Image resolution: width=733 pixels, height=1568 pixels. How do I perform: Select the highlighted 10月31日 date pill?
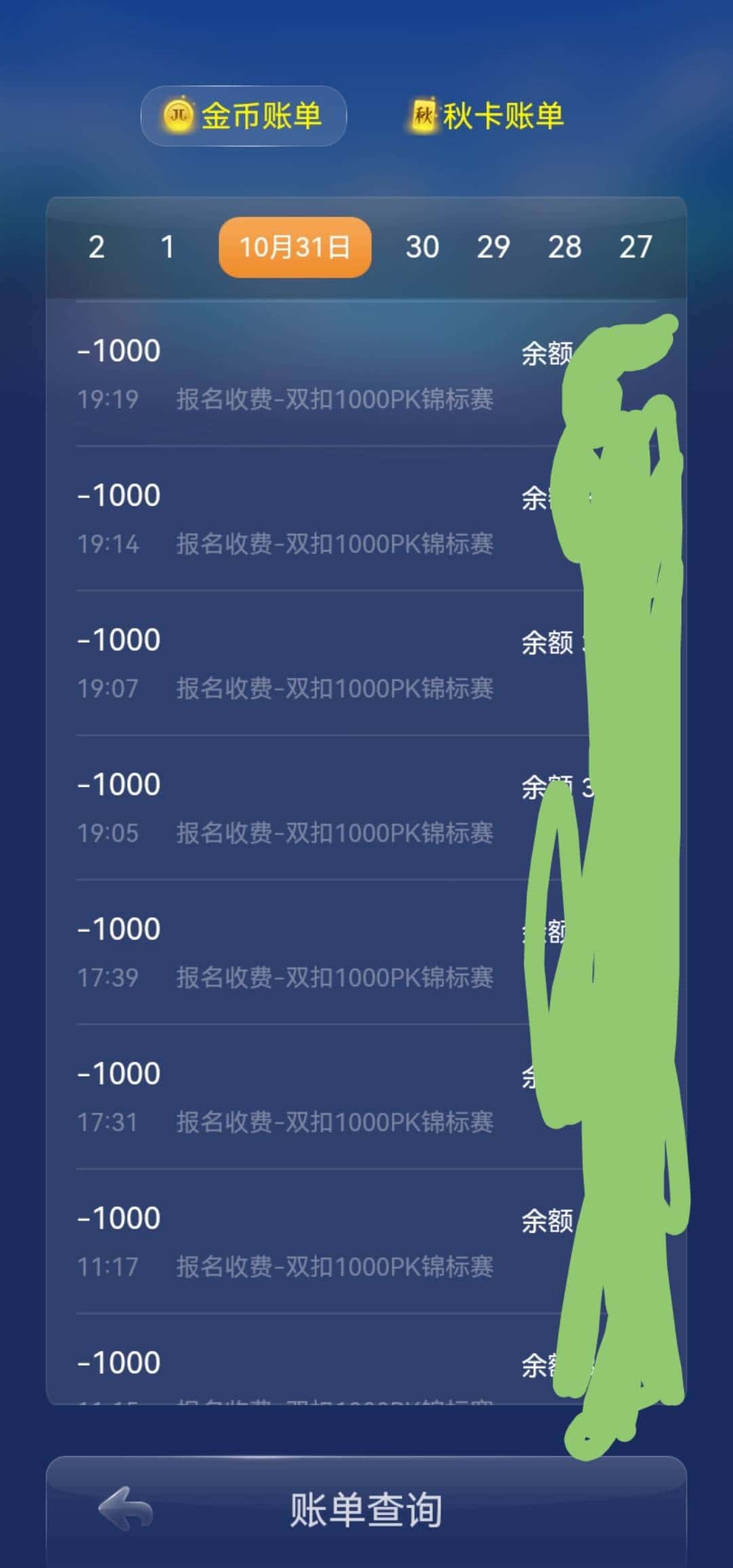(x=295, y=248)
